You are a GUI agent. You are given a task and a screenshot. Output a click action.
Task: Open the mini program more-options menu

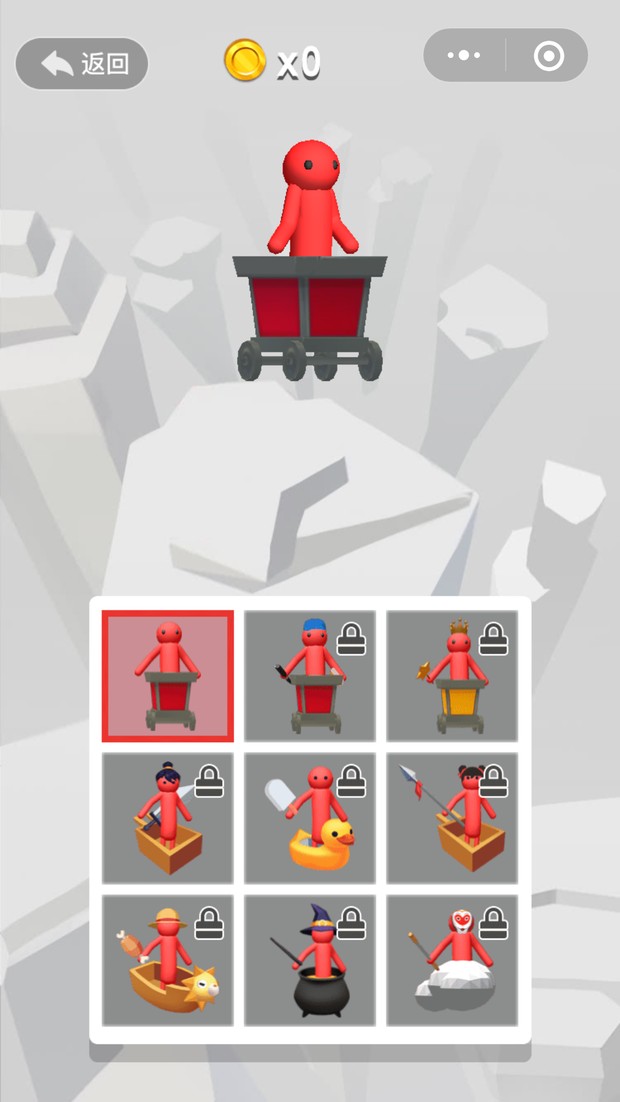pos(464,56)
